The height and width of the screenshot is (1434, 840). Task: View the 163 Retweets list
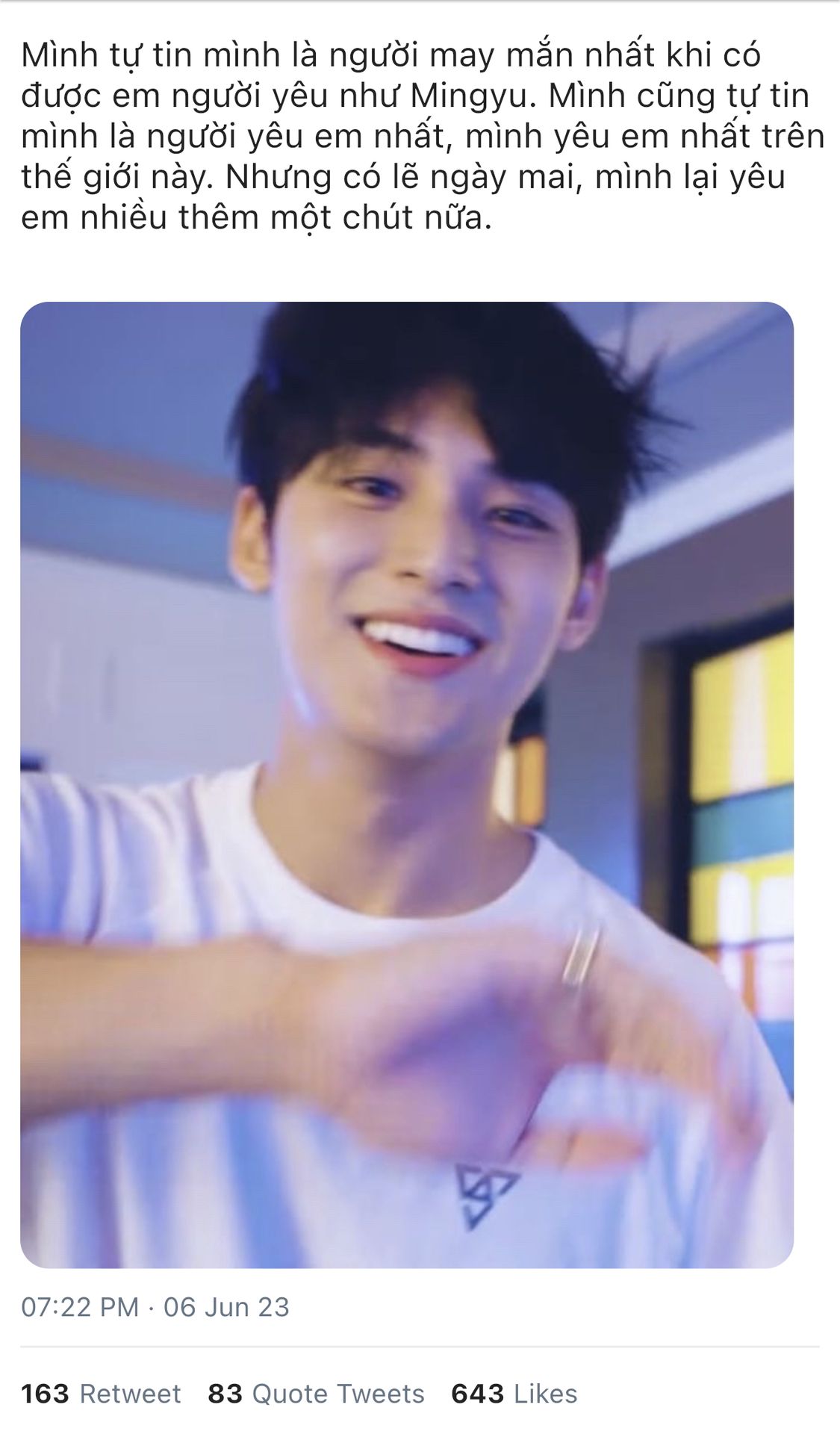101,1394
